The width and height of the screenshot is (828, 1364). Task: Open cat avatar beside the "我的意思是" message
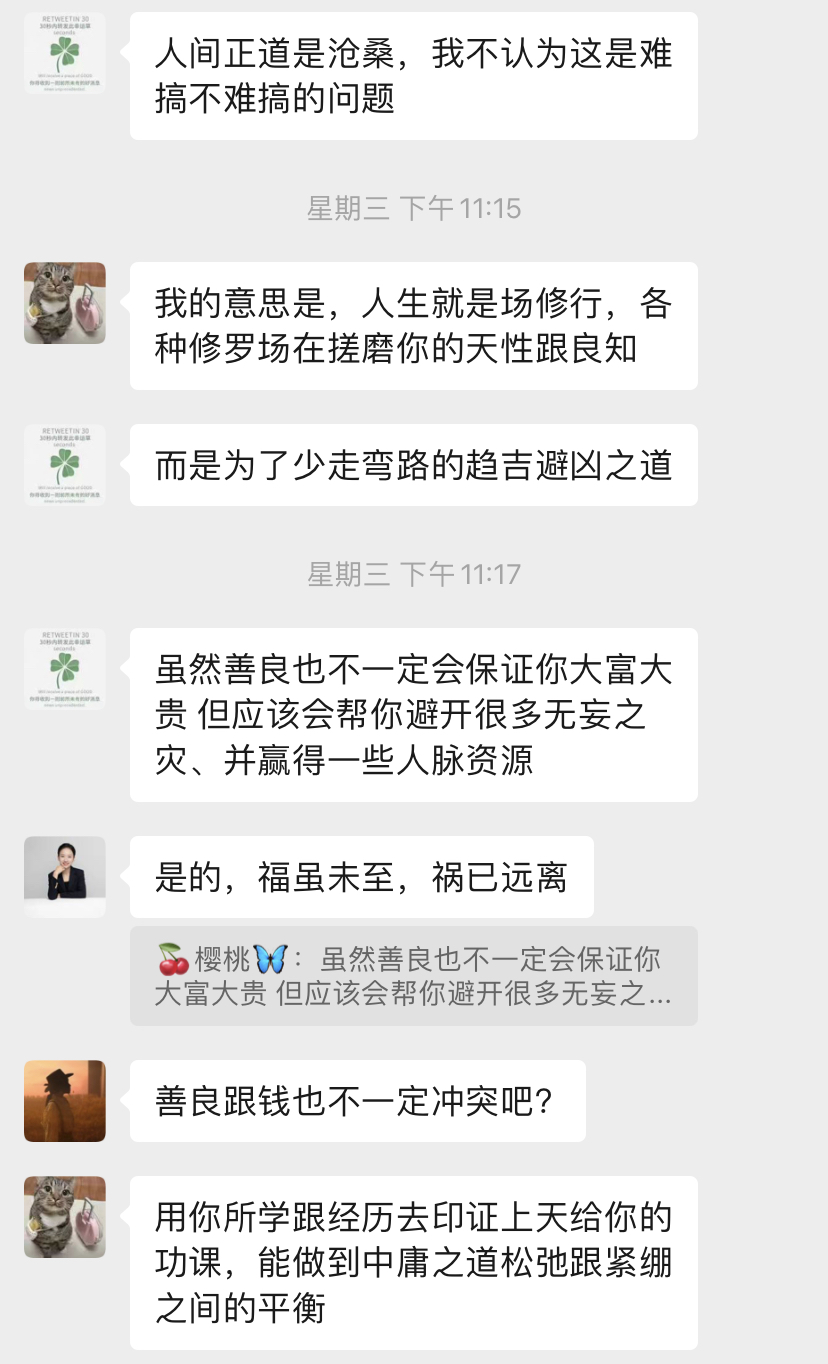pos(65,303)
